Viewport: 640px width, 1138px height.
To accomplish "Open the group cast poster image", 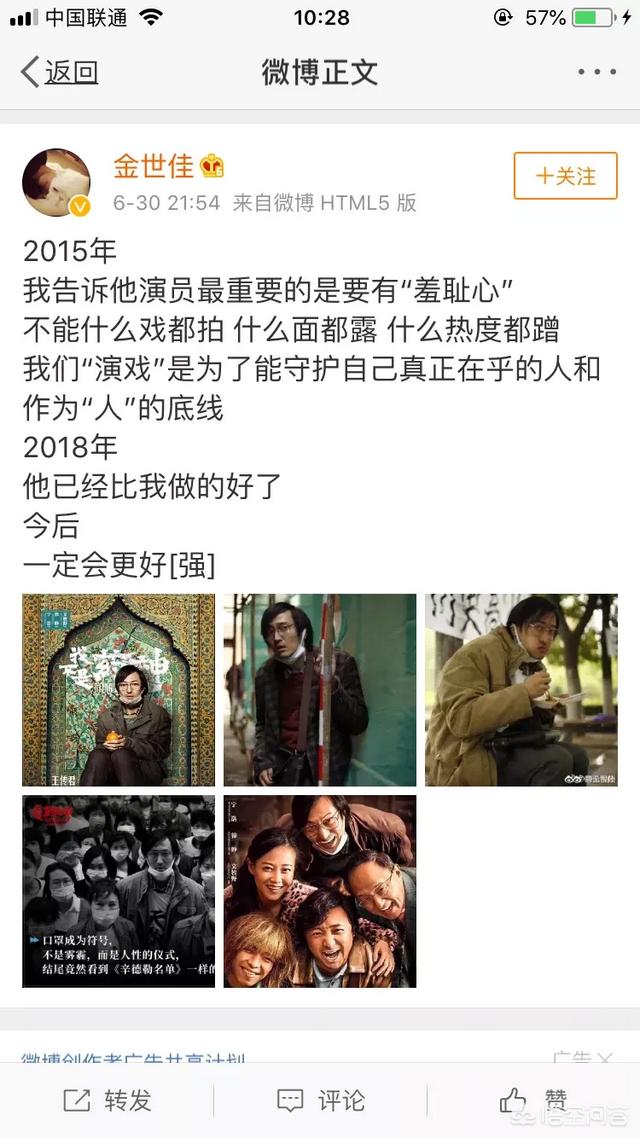I will [x=319, y=891].
